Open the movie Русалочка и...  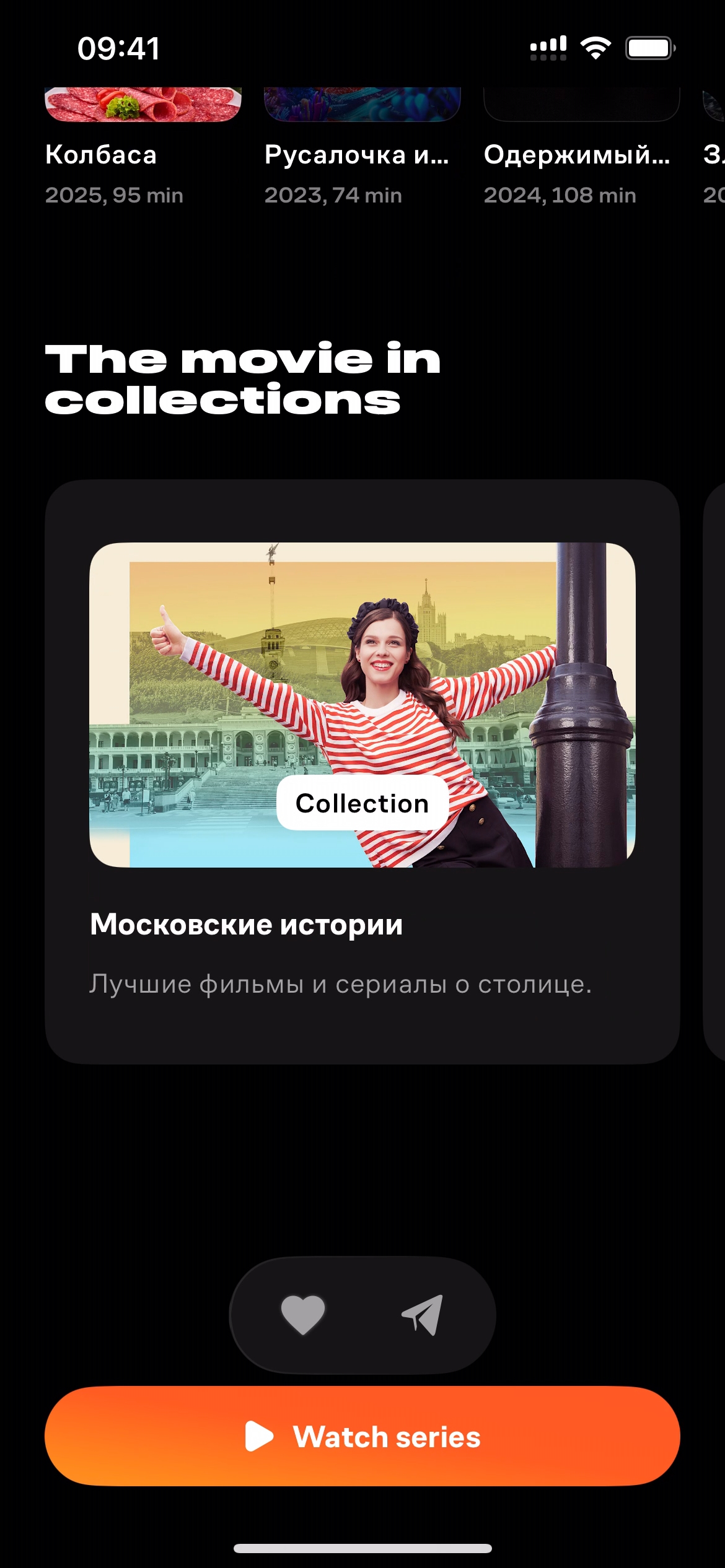point(362,155)
